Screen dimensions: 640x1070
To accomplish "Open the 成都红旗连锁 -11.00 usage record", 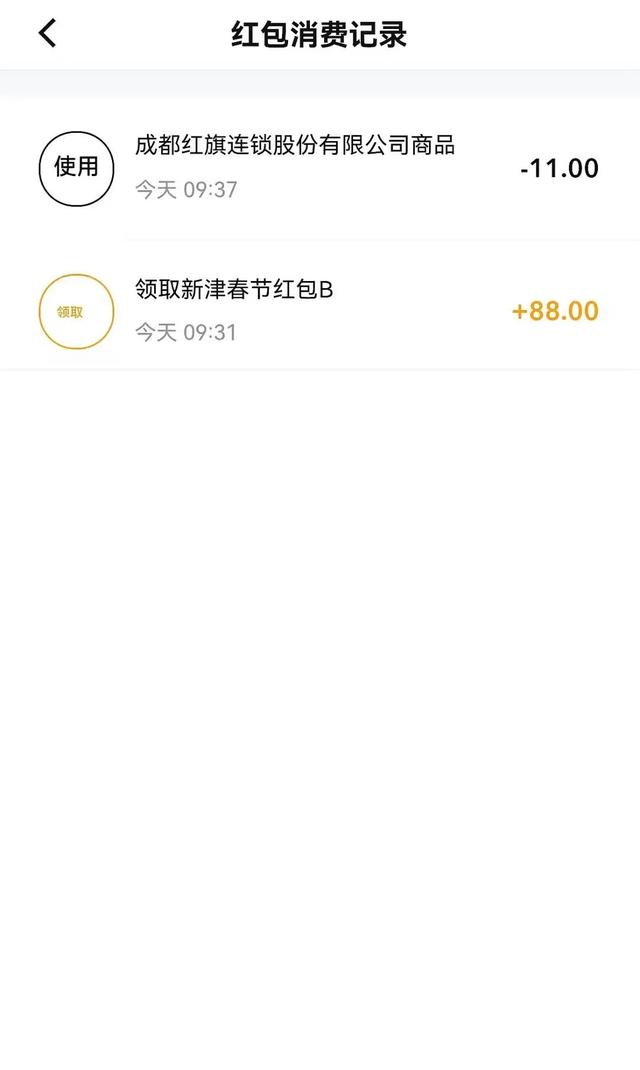I will coord(320,168).
